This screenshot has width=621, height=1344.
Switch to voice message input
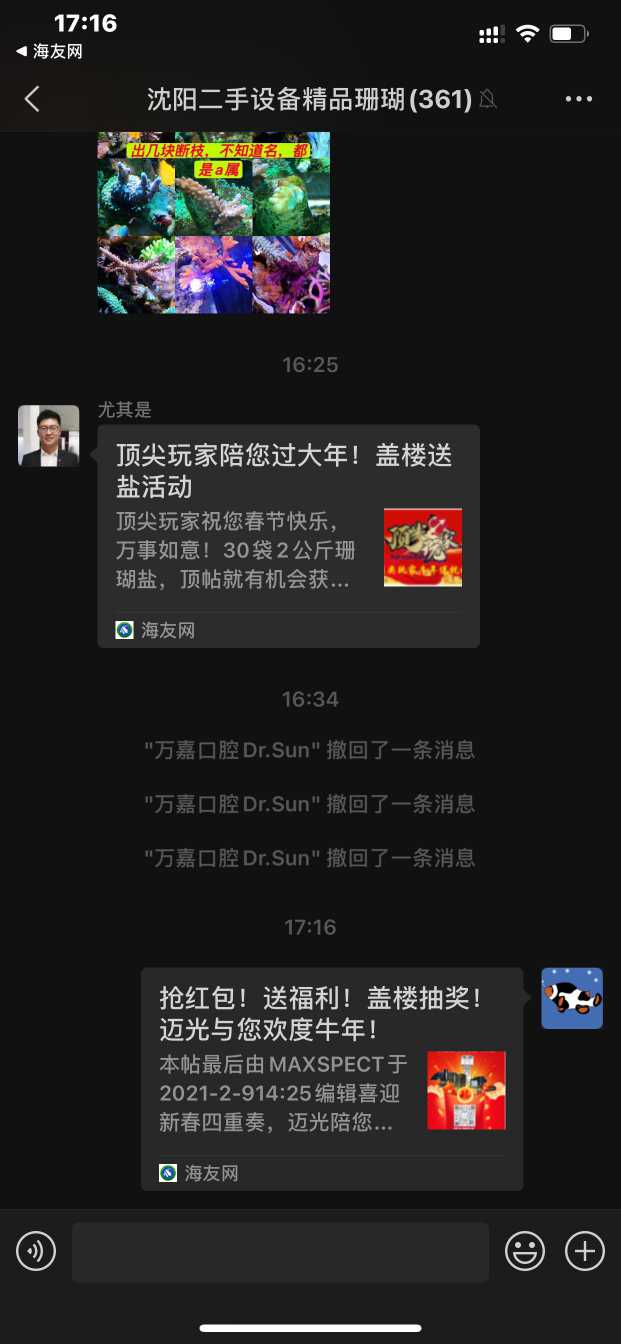(x=36, y=1251)
